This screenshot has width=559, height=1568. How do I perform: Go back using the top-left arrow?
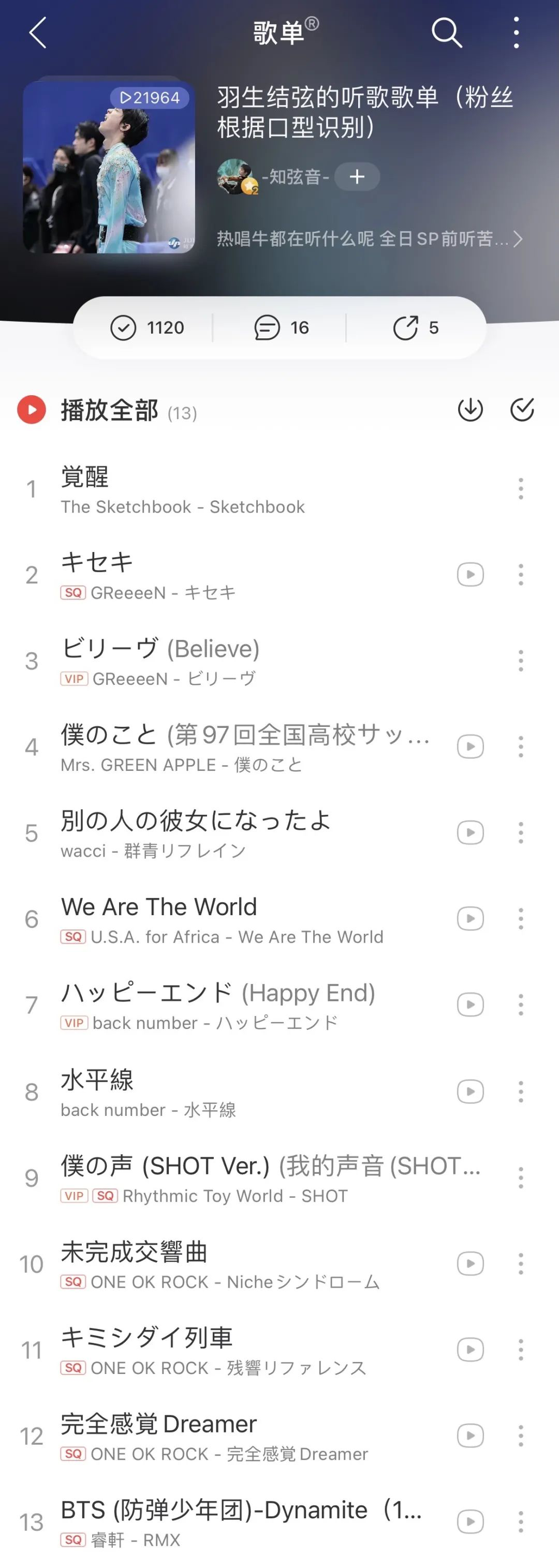tap(38, 32)
